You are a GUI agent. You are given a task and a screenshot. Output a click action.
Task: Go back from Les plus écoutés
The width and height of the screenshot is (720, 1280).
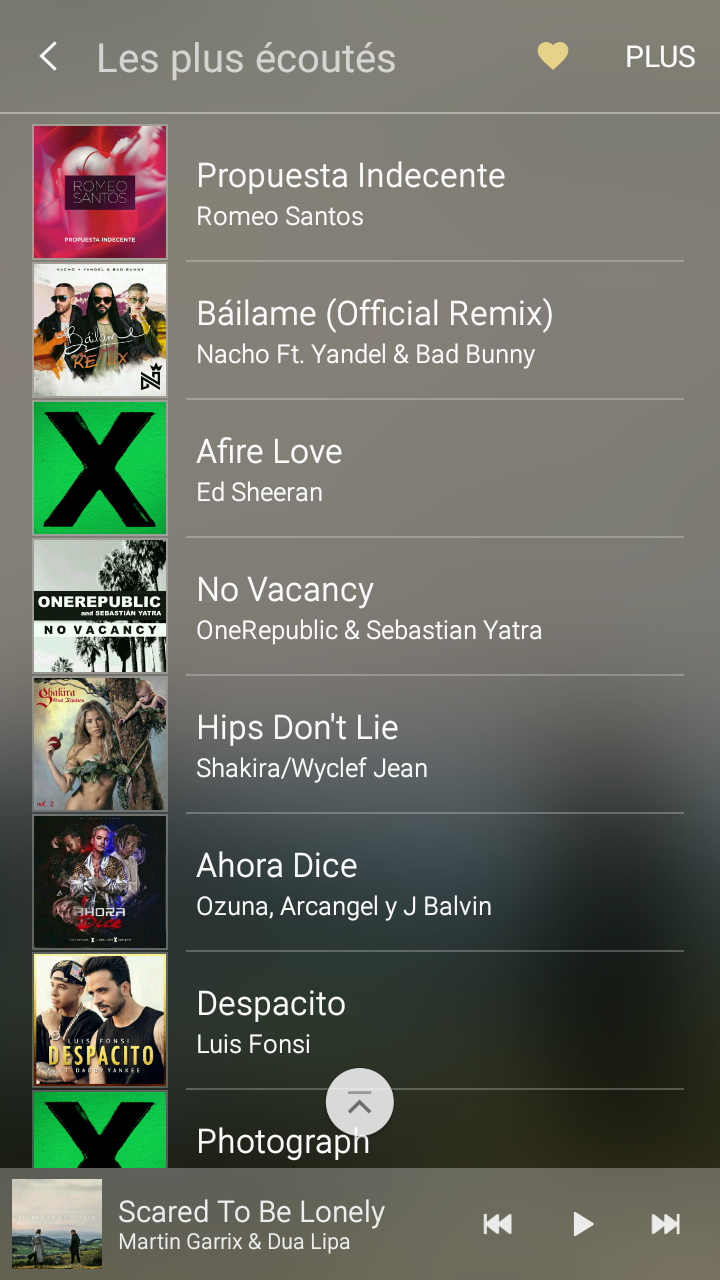[x=48, y=57]
